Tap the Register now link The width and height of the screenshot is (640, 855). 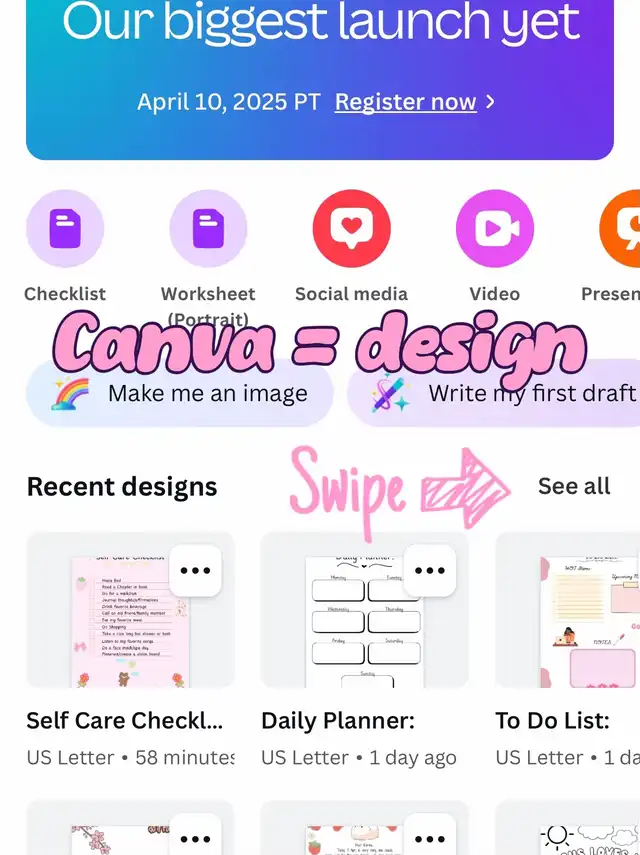tap(406, 102)
